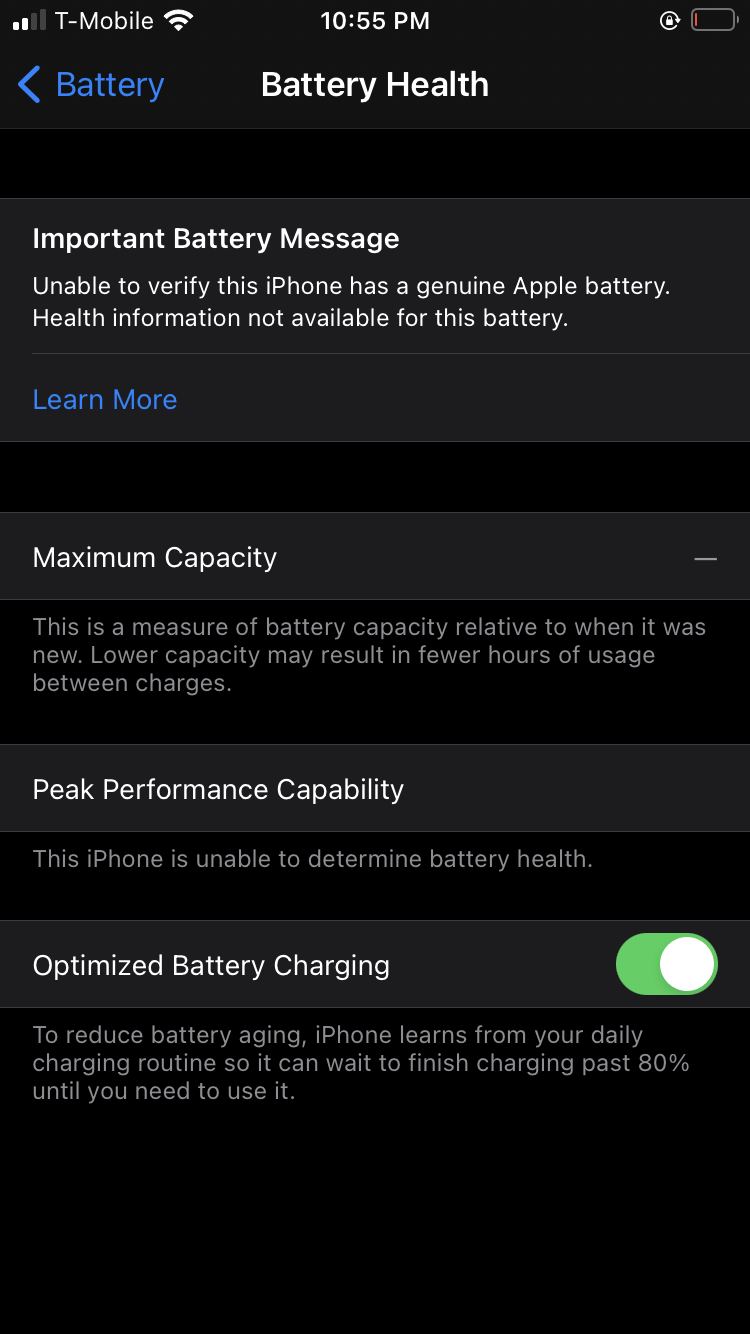Open the Learn More link
This screenshot has height=1334, width=750.
105,399
